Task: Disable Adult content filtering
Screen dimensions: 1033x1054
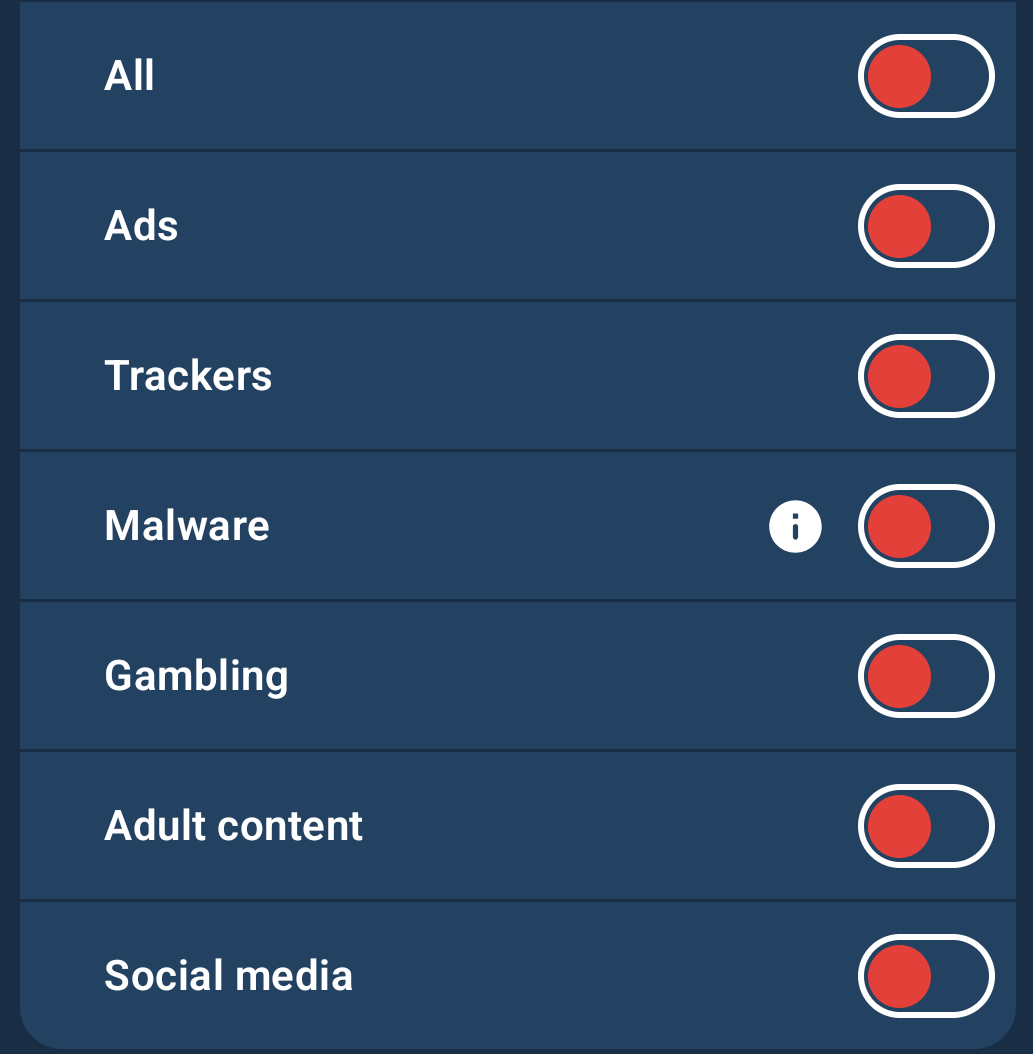Action: (926, 826)
